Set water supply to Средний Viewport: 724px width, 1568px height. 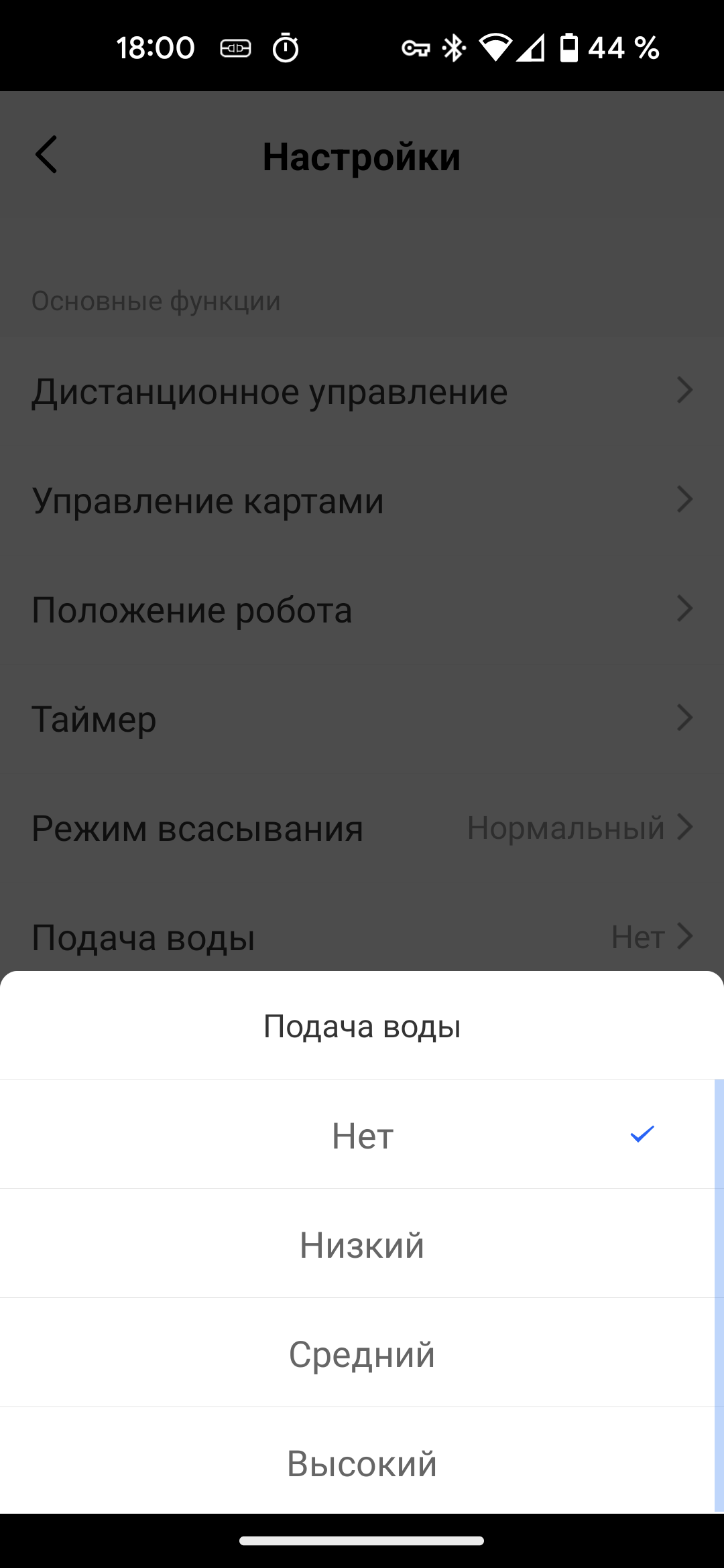(x=362, y=1354)
